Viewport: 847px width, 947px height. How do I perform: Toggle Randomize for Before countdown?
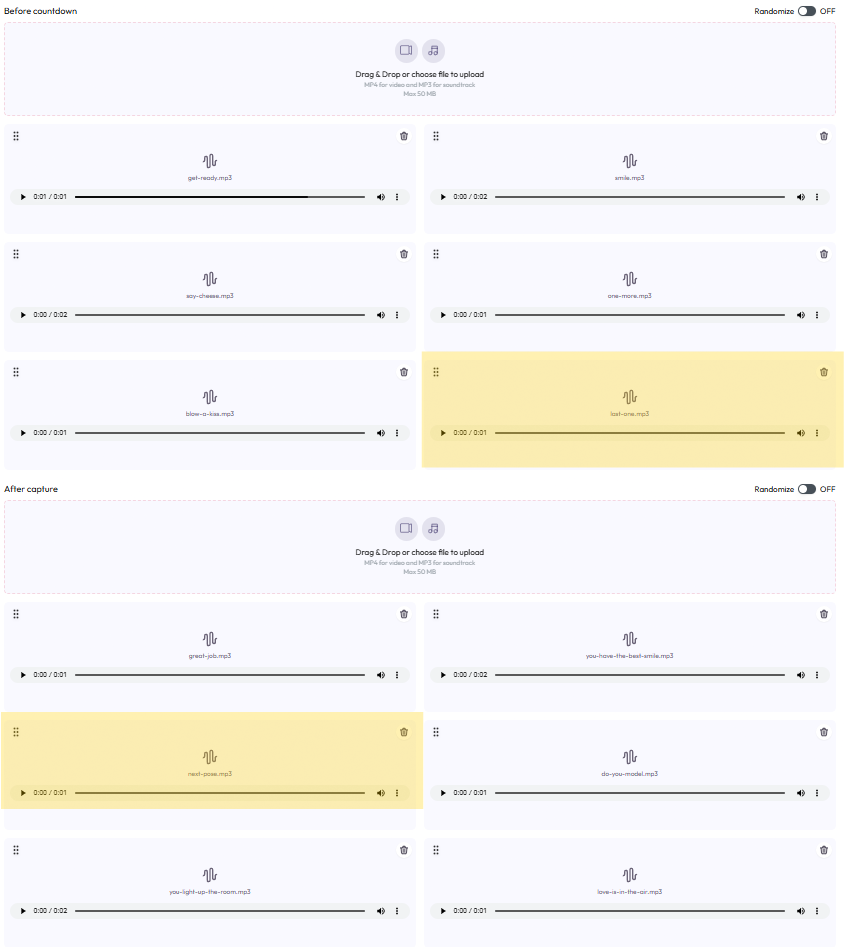point(807,11)
